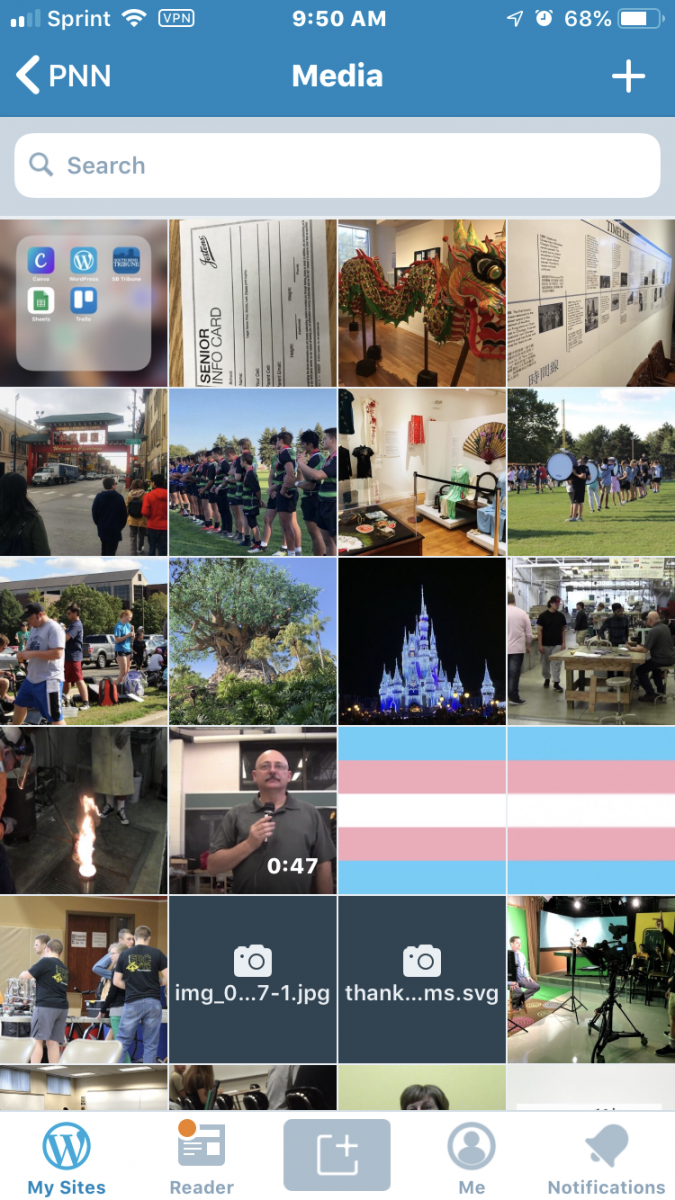Viewport: 675px width, 1200px height.
Task: Open the Me tab
Action: click(x=472, y=1158)
